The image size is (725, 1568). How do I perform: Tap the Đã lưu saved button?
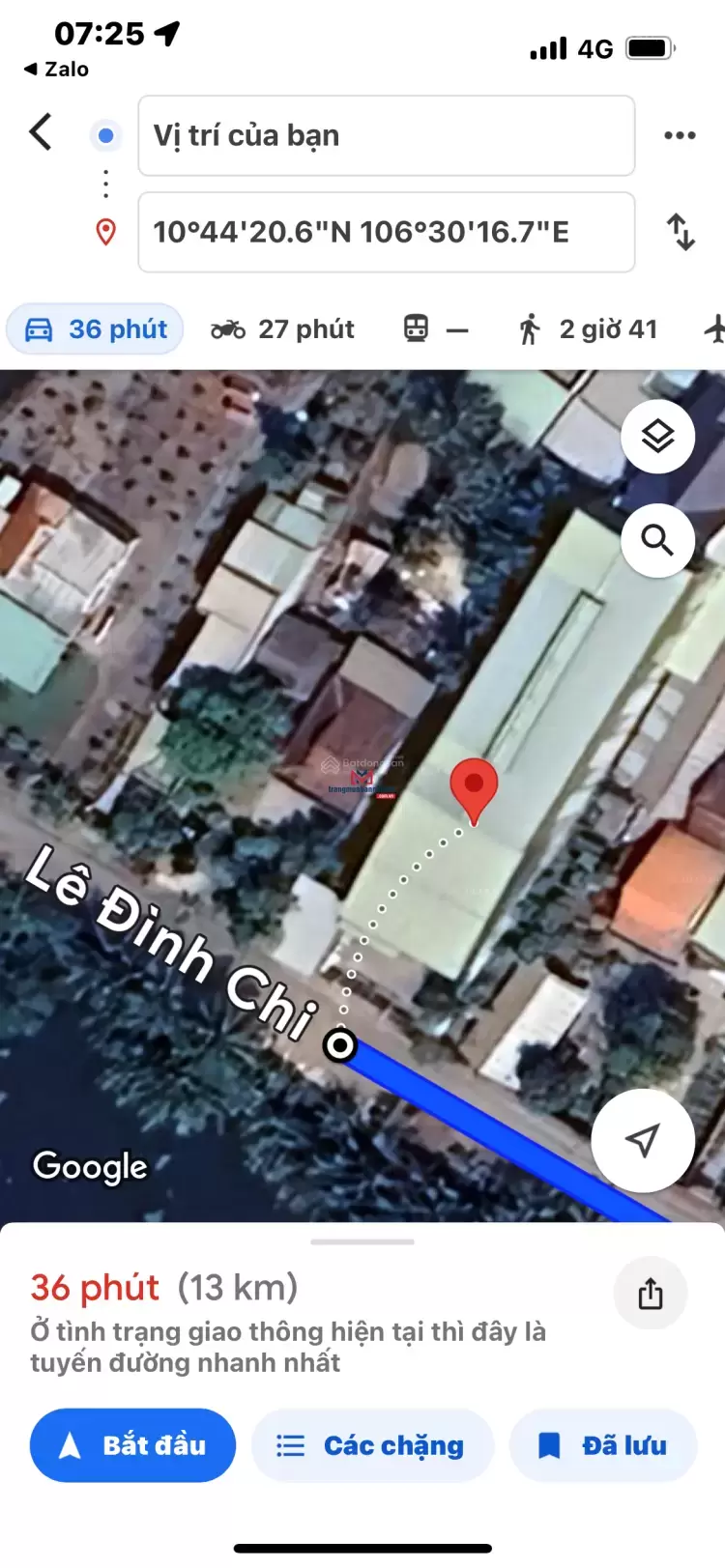(603, 1445)
